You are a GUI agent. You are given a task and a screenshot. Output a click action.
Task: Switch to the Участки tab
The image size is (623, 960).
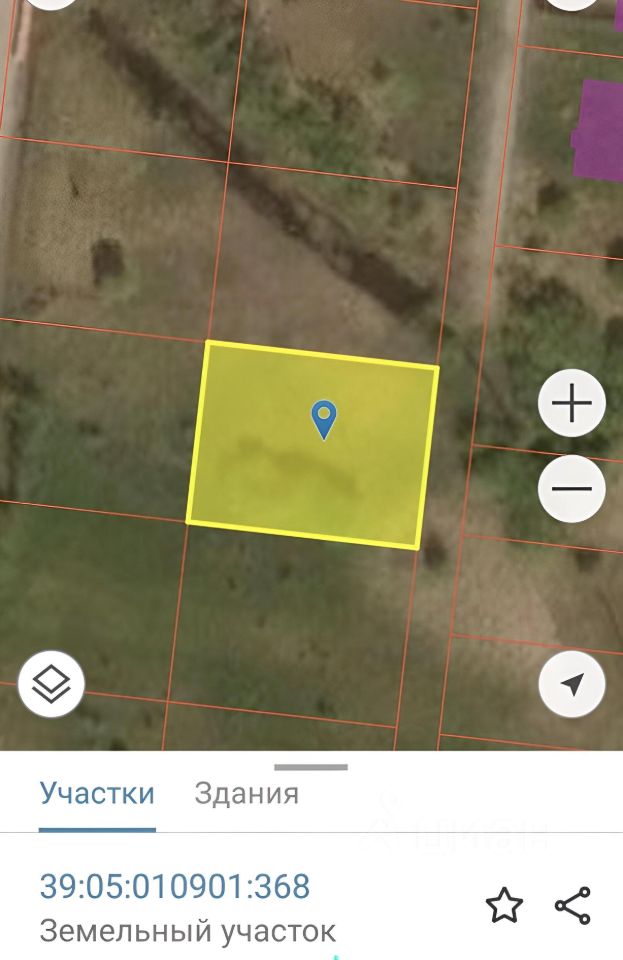point(97,794)
